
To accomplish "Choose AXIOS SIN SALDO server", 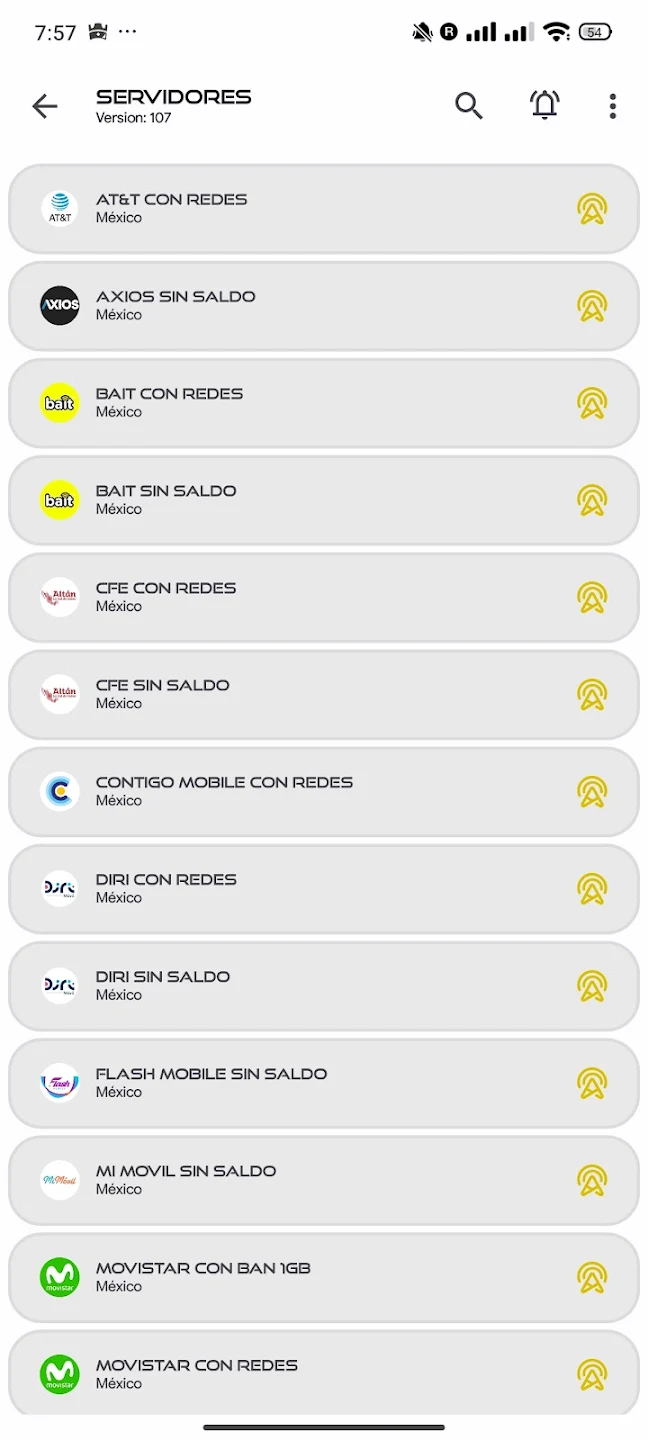I will click(x=323, y=305).
